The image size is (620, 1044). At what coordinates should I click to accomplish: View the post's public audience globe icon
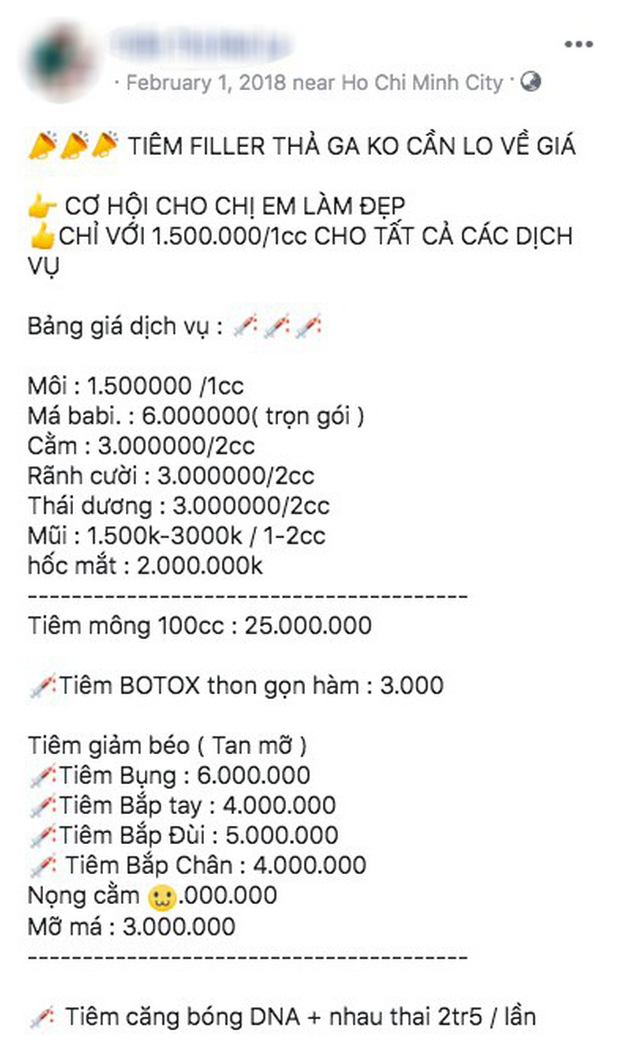531,83
